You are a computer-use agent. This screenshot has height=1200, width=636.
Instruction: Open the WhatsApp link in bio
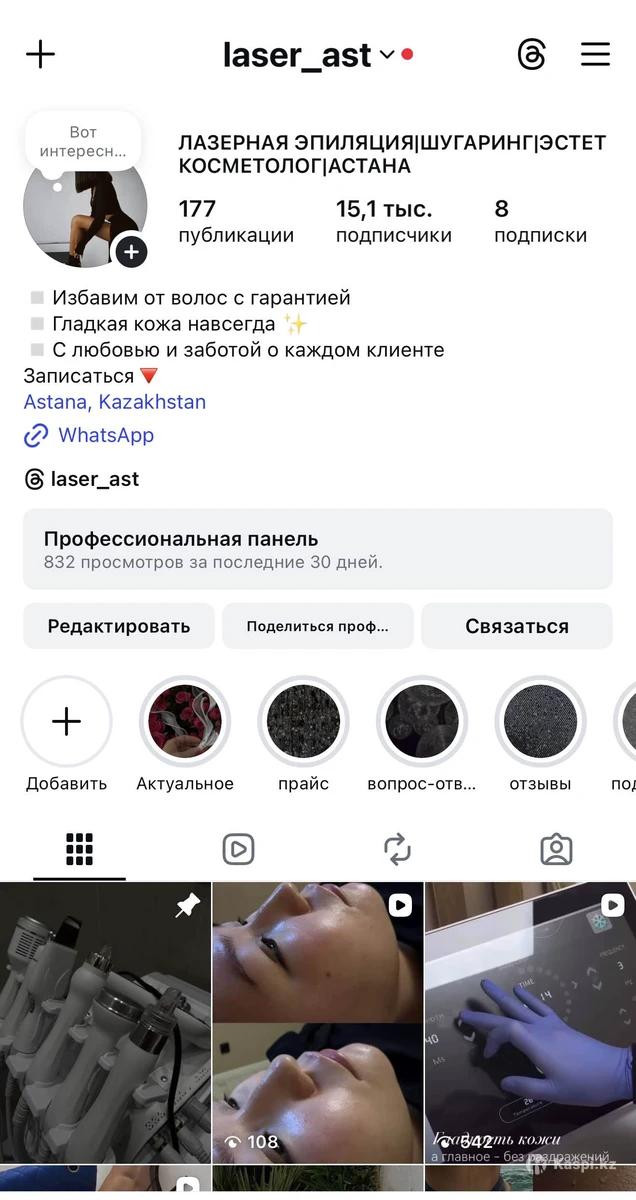tap(105, 435)
